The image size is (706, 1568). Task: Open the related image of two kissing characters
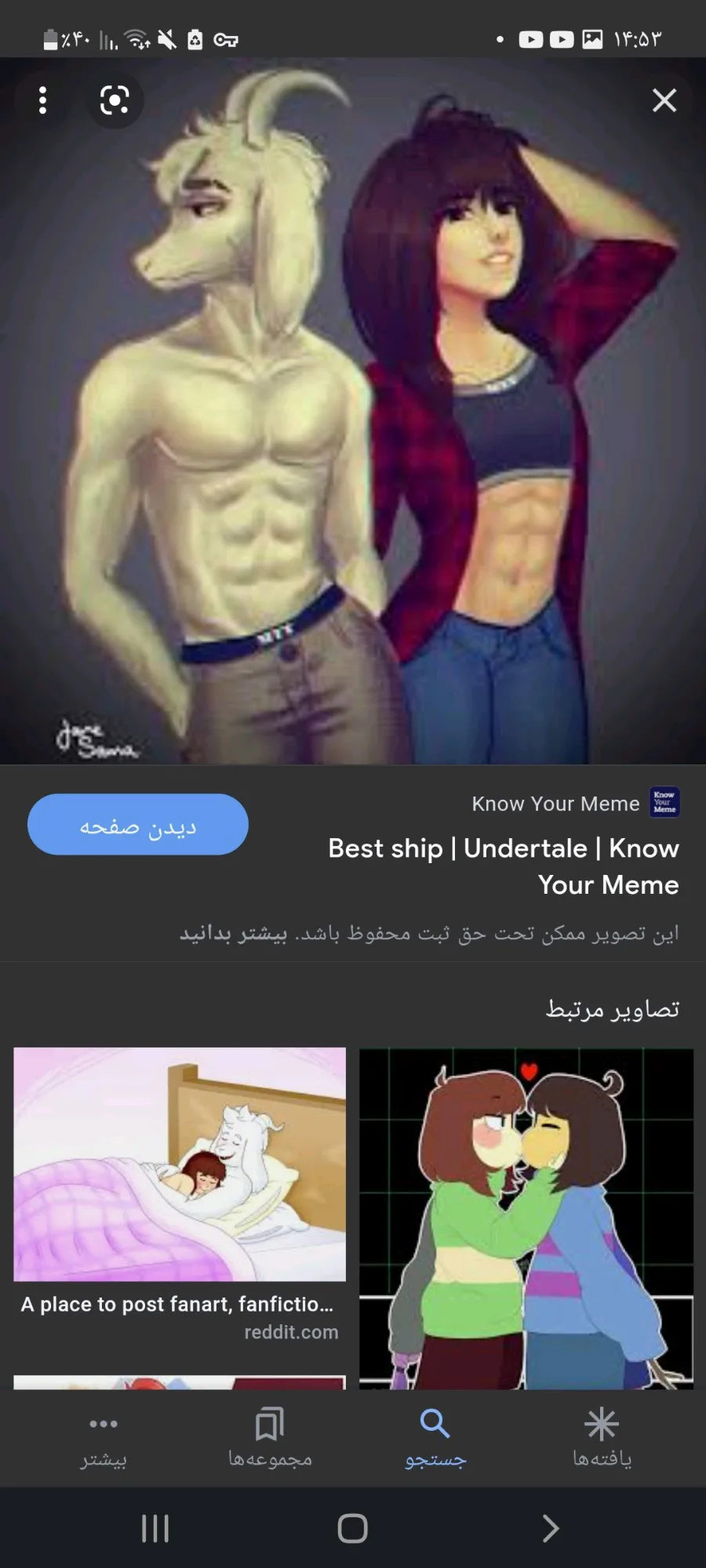point(526,1218)
